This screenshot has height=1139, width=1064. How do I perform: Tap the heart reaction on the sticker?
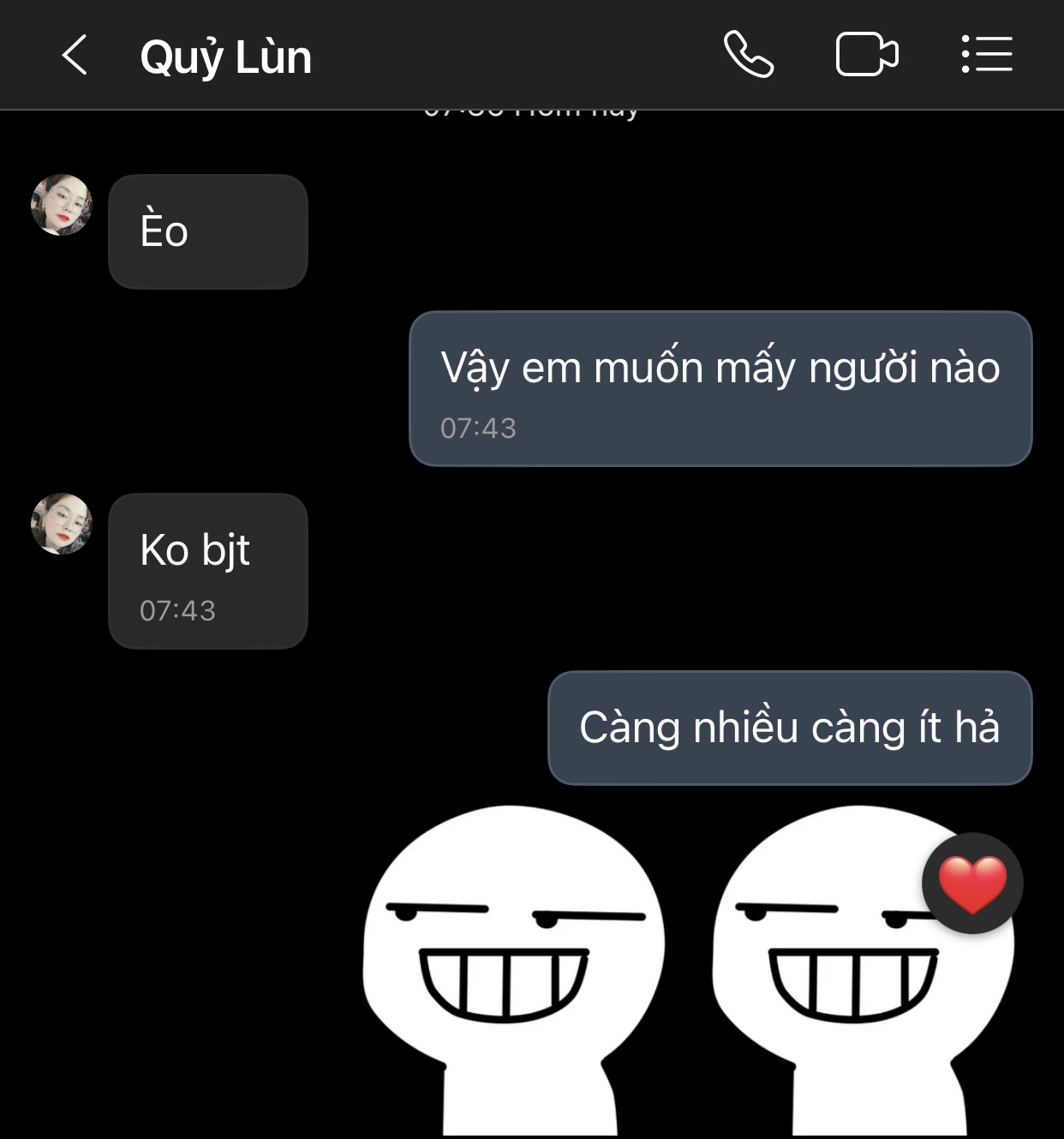972,884
